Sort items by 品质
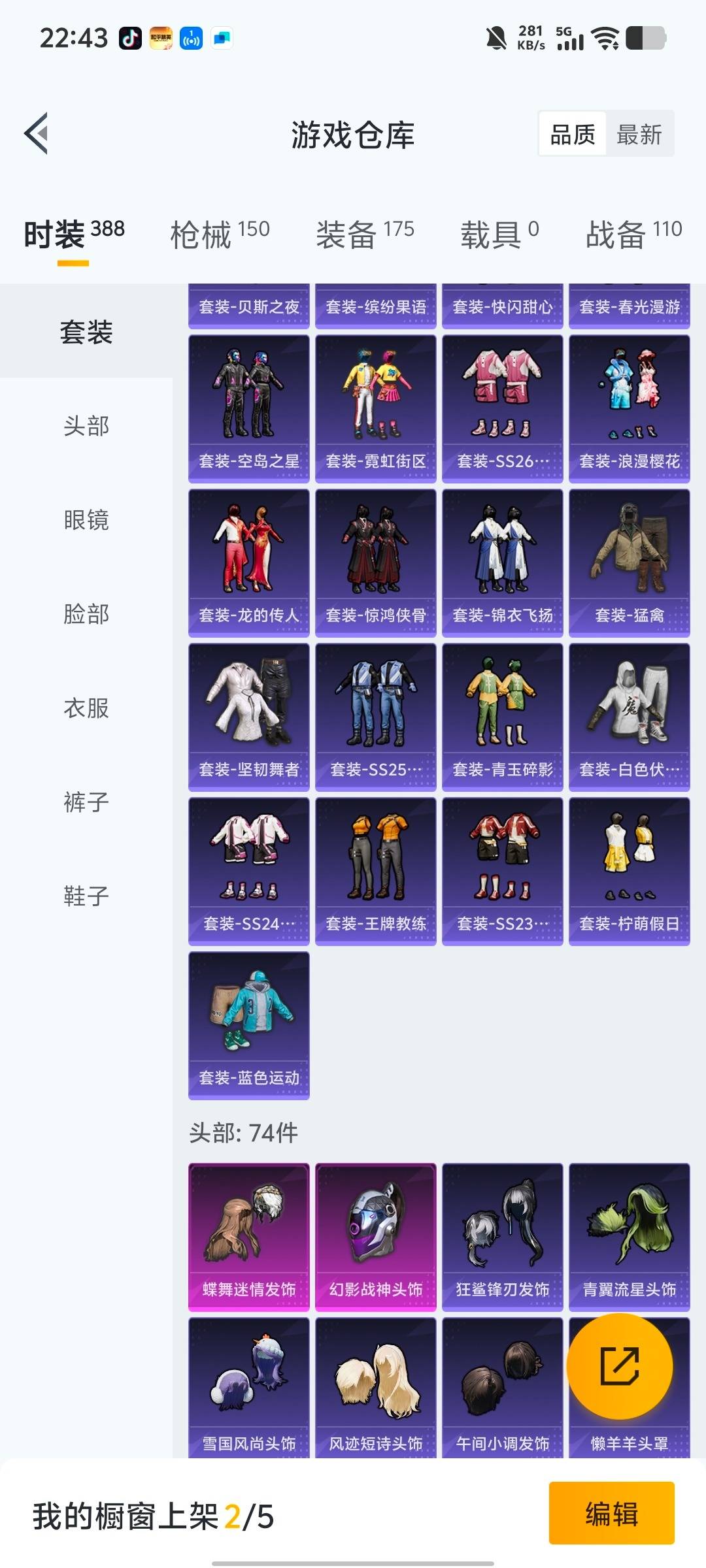The image size is (706, 1568). 573,135
